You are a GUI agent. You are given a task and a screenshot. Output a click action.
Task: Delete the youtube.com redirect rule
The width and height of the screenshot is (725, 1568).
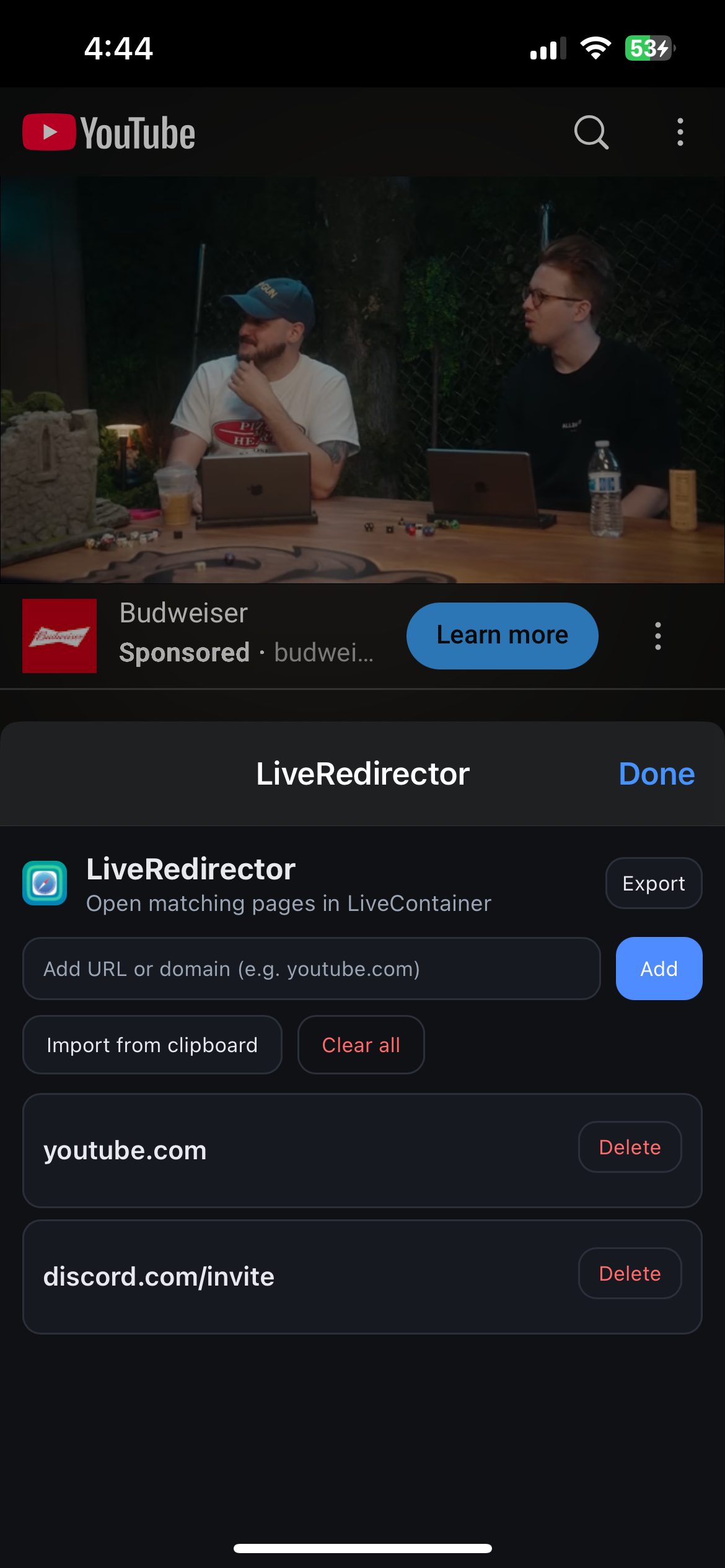[x=630, y=1147]
